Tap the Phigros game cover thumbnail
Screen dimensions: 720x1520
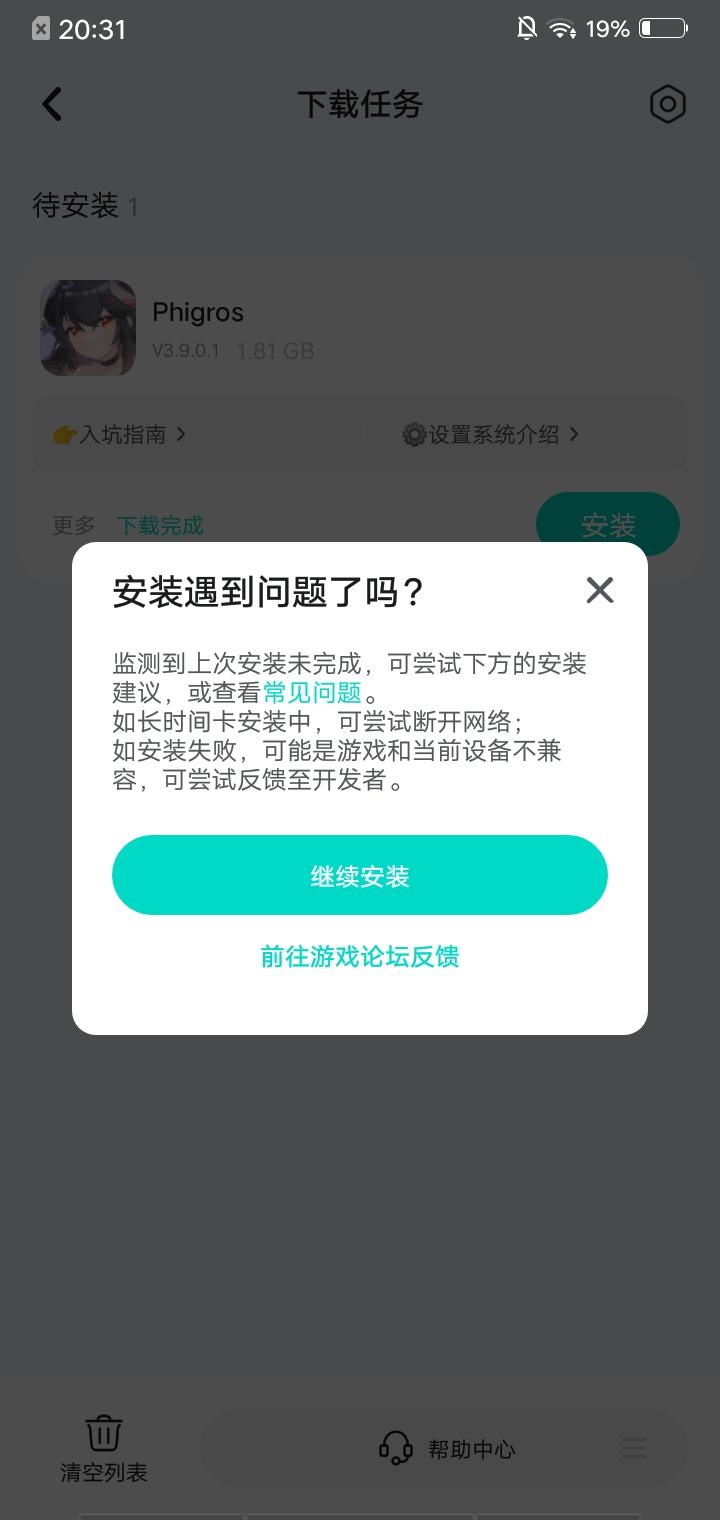[88, 328]
